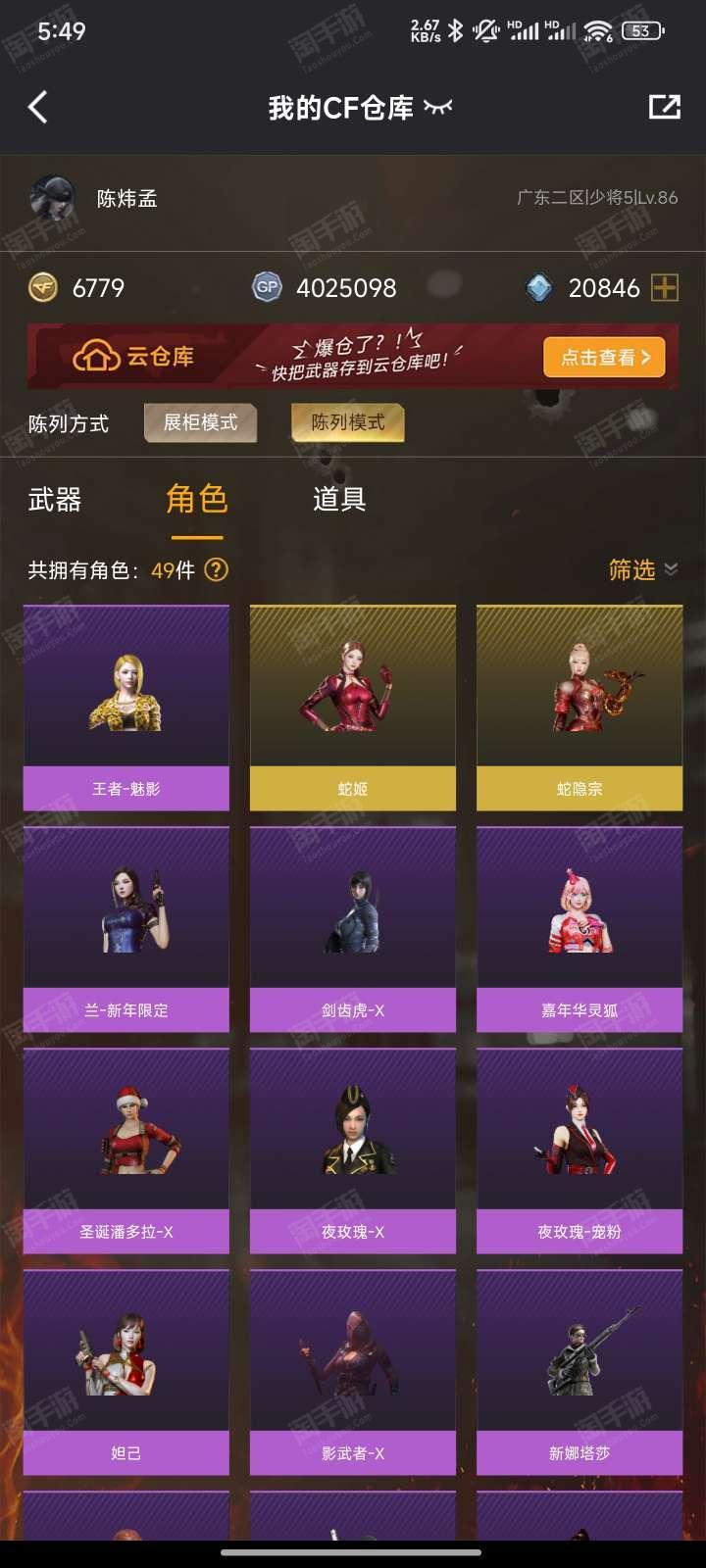Open the 圣诞潘多拉-X character card
706x1568 pixels.
126,1151
